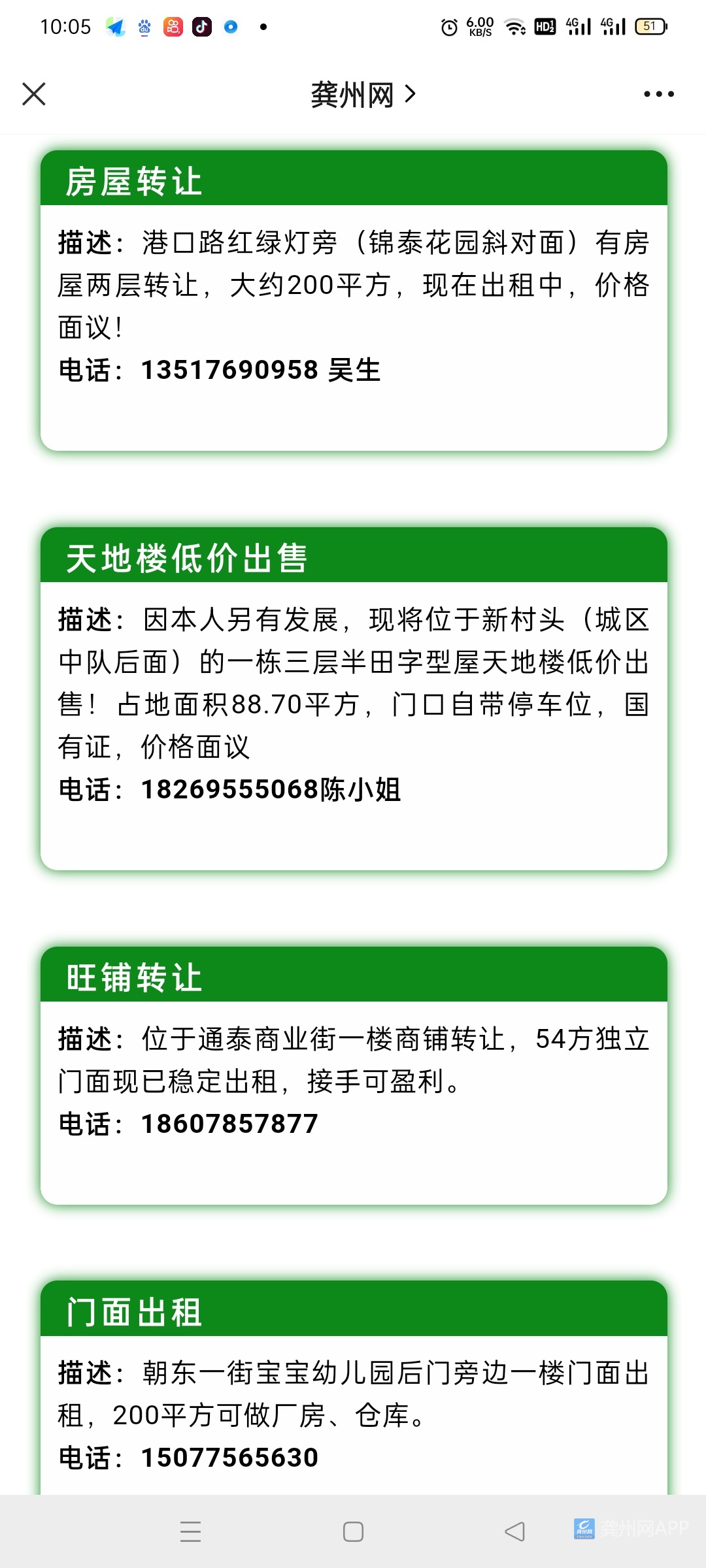Open the three-dot overflow menu
706x1568 pixels.
coord(658,94)
